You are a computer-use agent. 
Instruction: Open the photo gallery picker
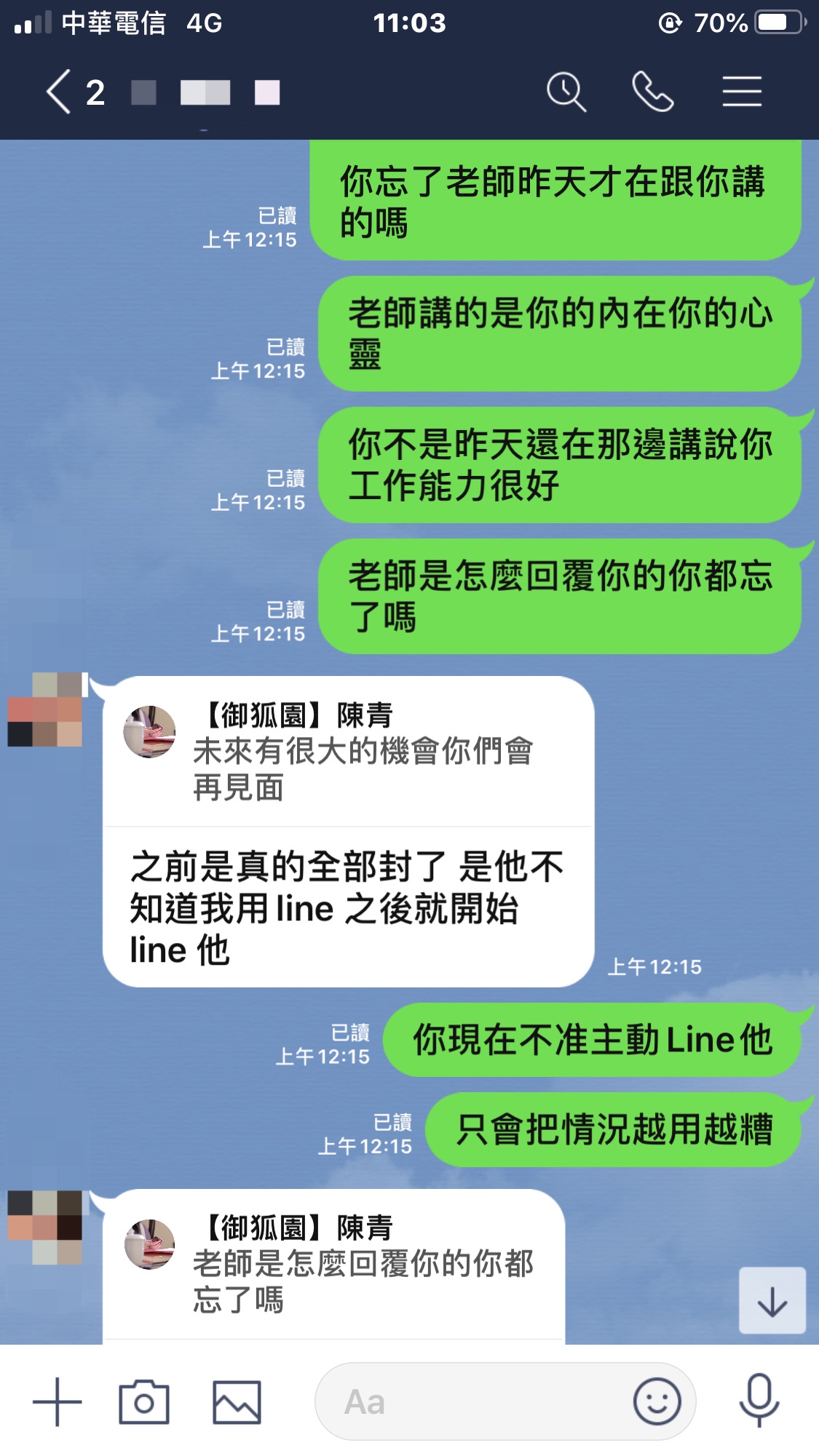click(237, 1401)
